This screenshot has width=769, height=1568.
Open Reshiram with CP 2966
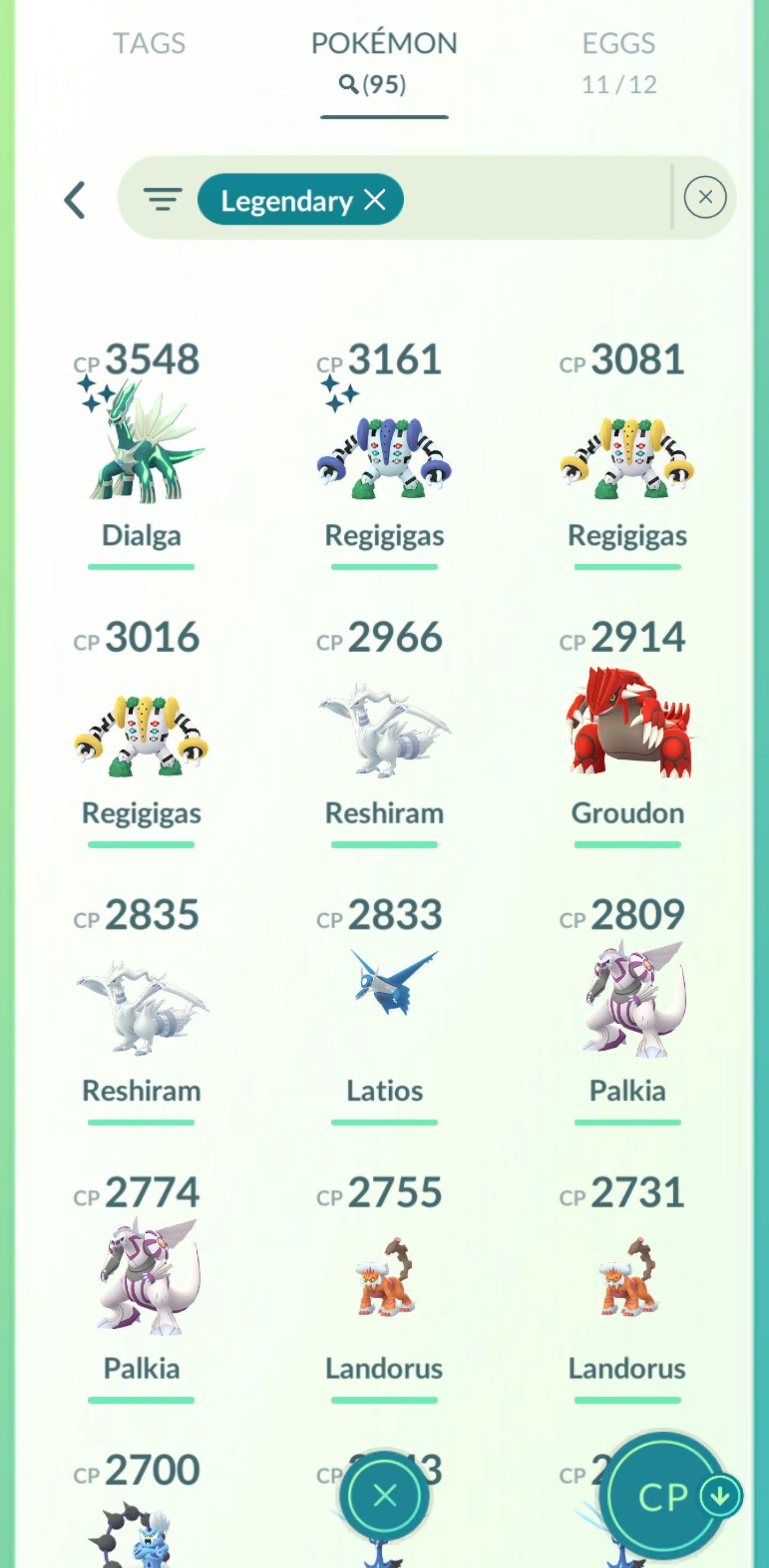[384, 730]
